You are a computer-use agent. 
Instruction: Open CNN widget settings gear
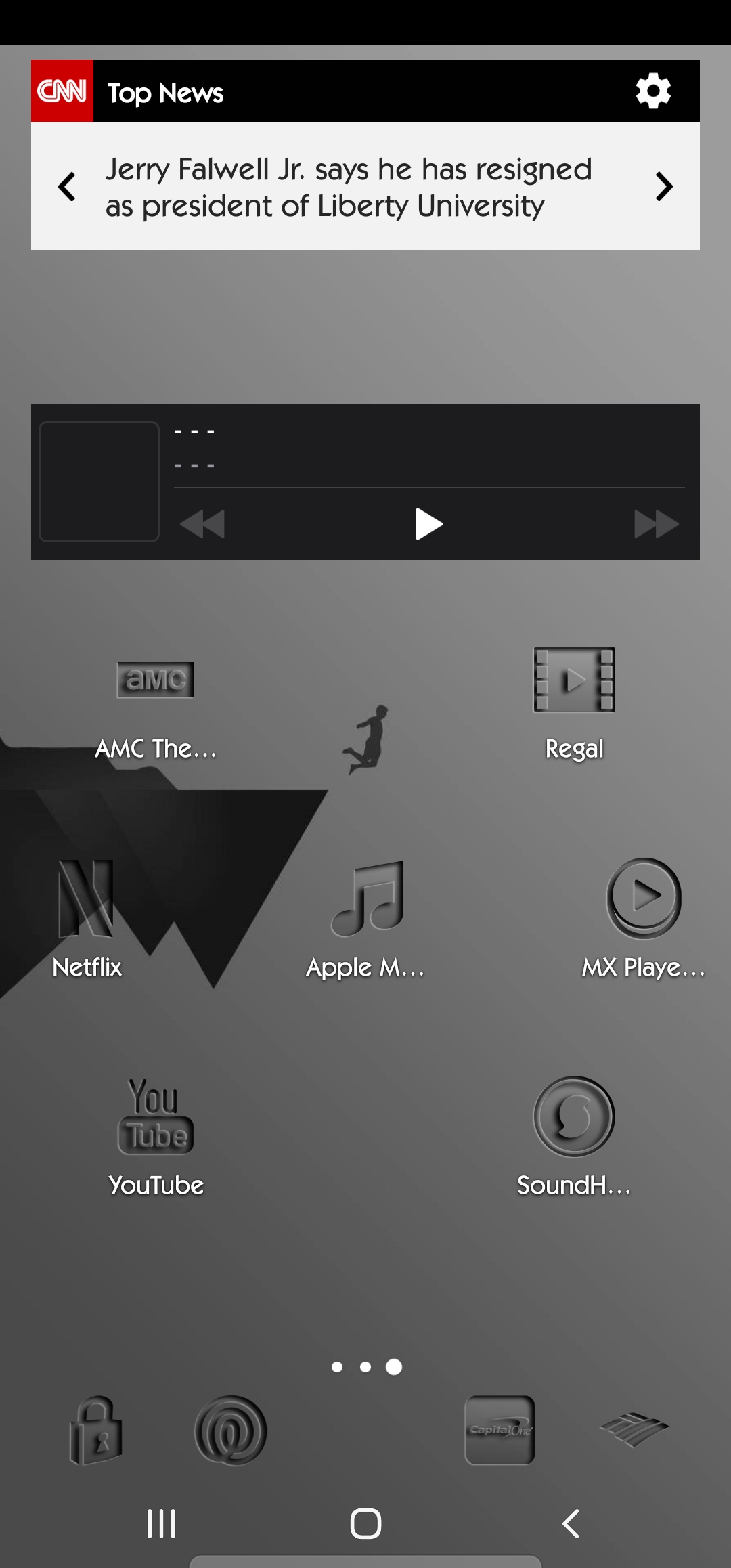(x=653, y=91)
